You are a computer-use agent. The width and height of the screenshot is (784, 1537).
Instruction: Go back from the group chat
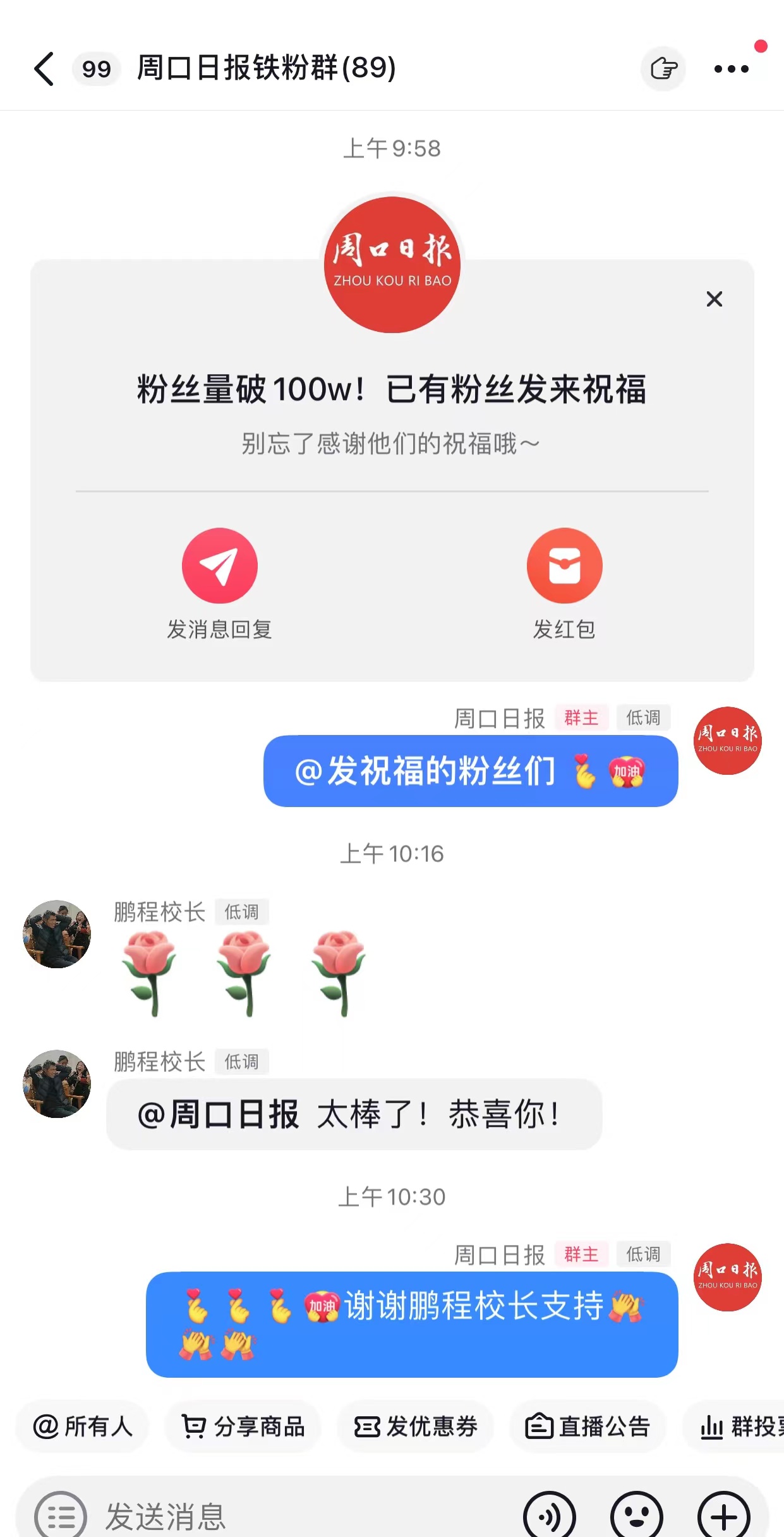click(44, 68)
